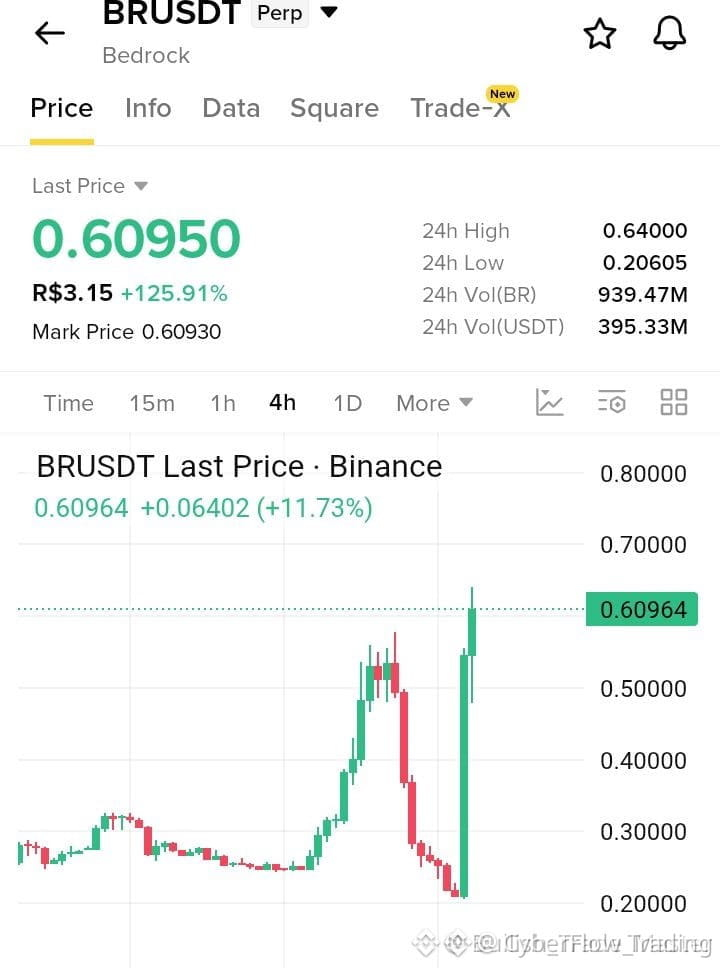
Task: Set a price alert with bell icon
Action: click(669, 33)
